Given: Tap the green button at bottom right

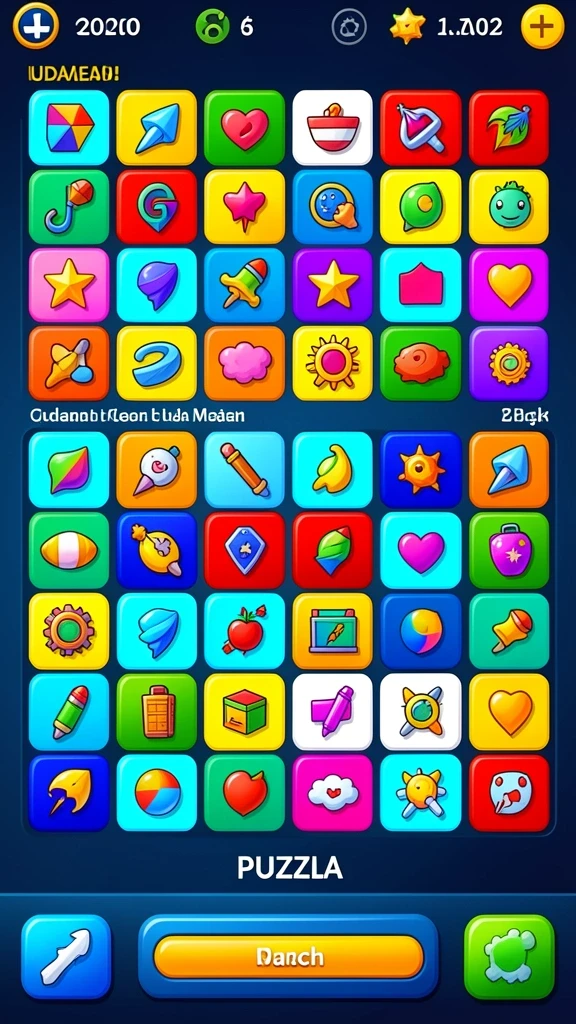Looking at the screenshot, I should [509, 956].
